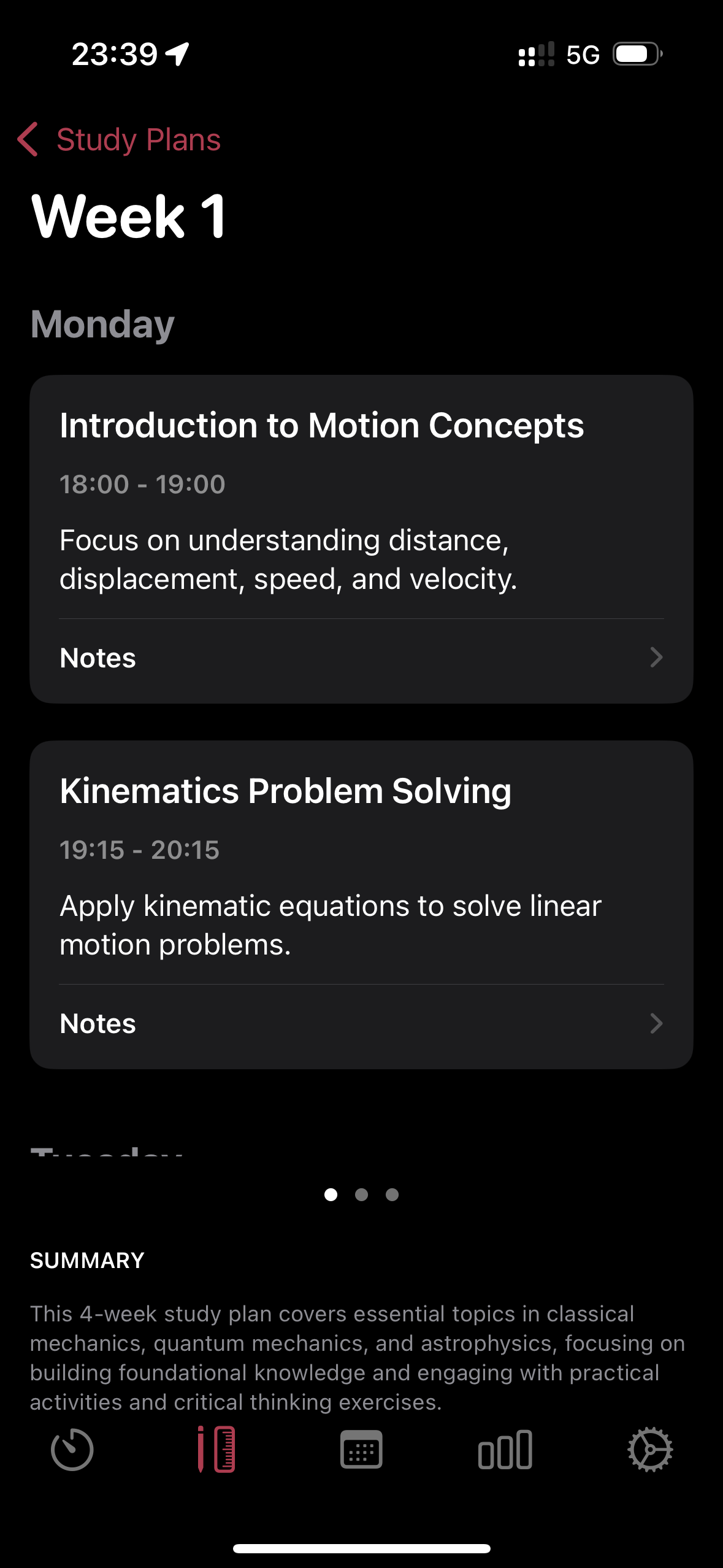The height and width of the screenshot is (1568, 723).
Task: Select the study plans pencil-and-ruler tab
Action: [x=216, y=1450]
